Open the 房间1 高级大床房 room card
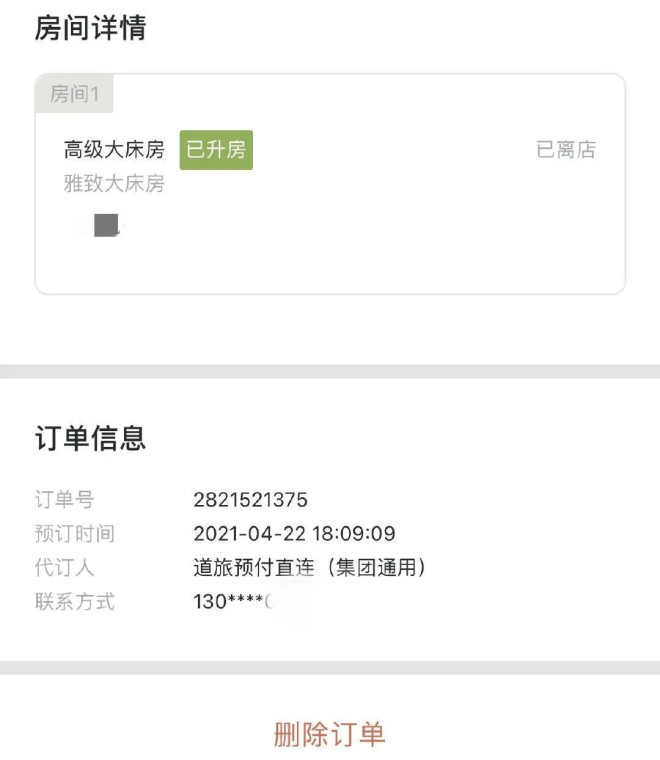 point(330,185)
